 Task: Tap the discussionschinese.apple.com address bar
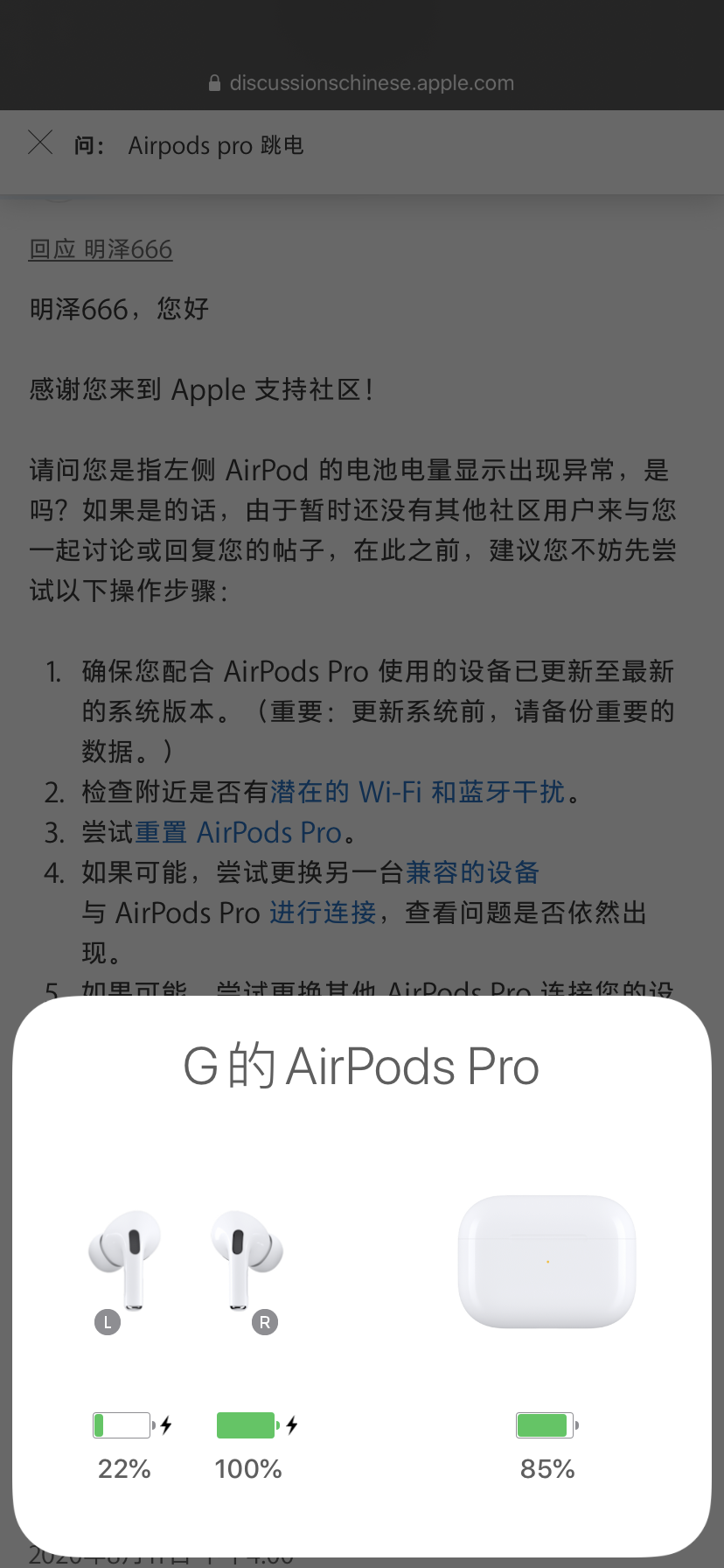(362, 83)
